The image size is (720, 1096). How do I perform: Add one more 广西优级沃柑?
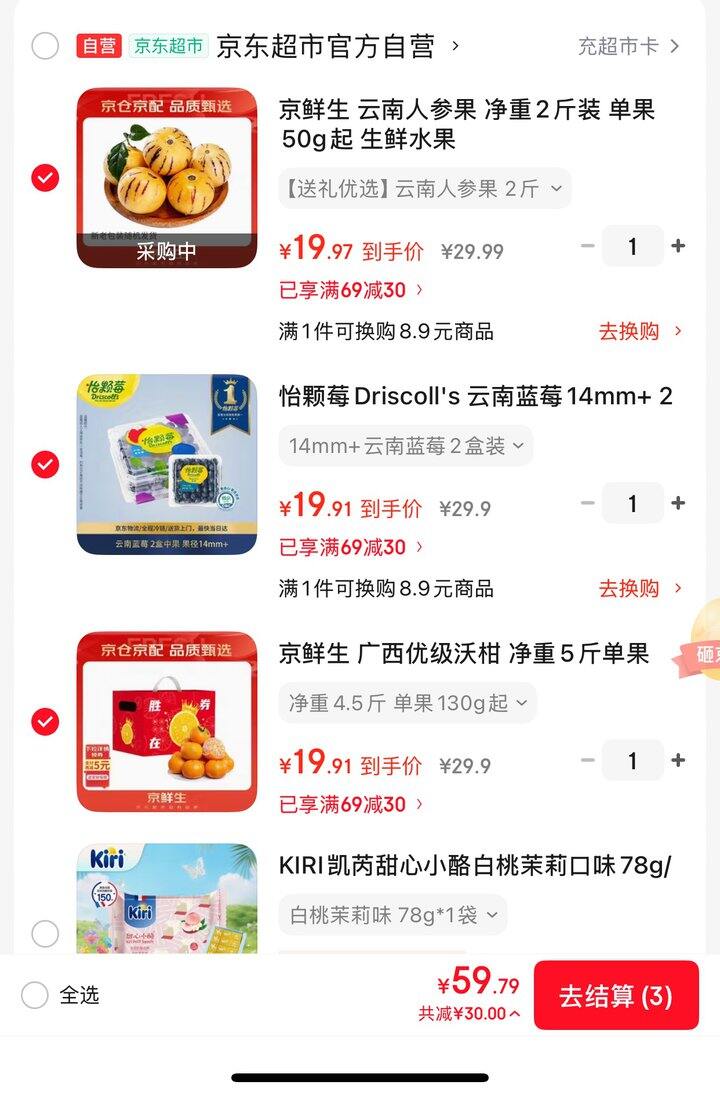click(678, 760)
